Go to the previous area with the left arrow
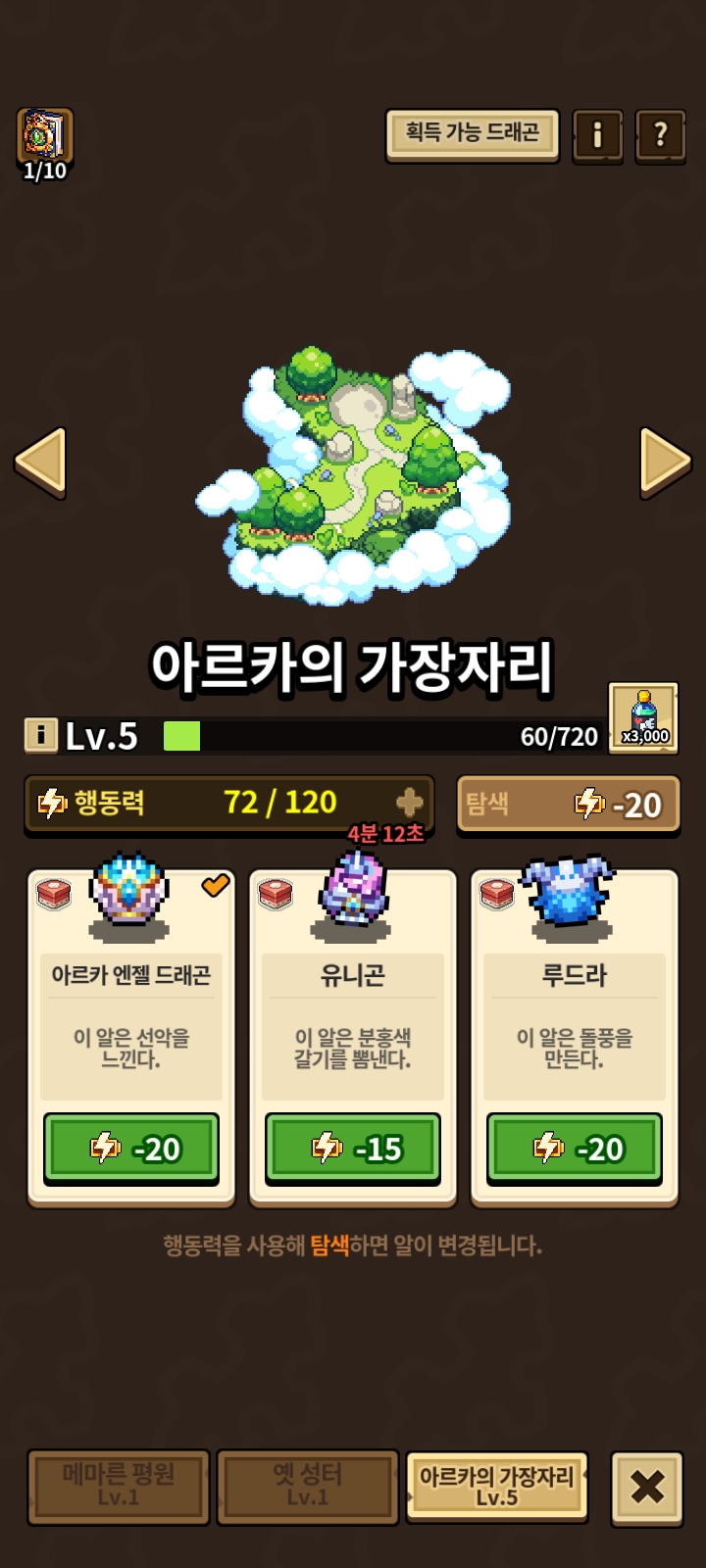The width and height of the screenshot is (706, 1568). point(41,463)
